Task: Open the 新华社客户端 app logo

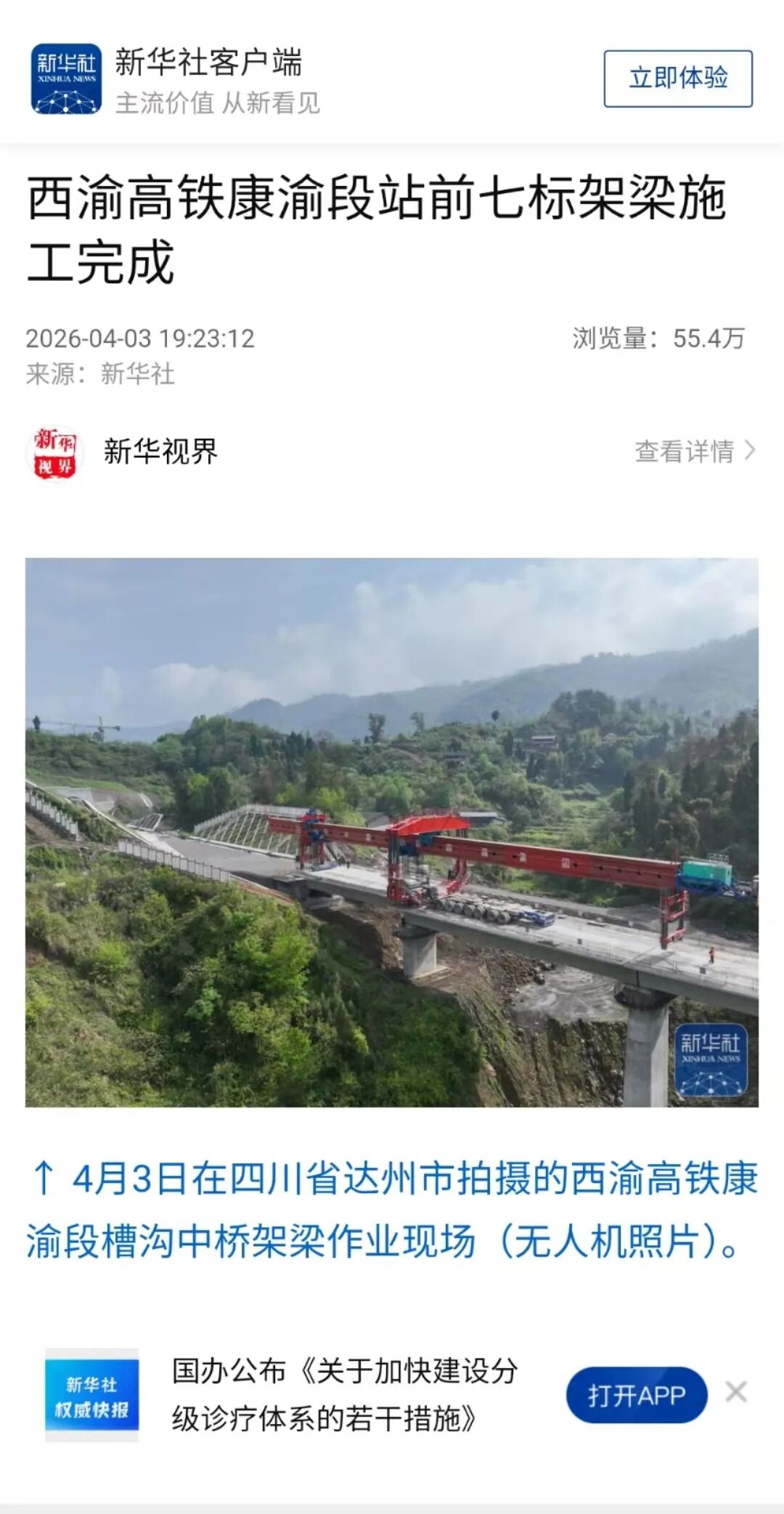Action: [66, 78]
